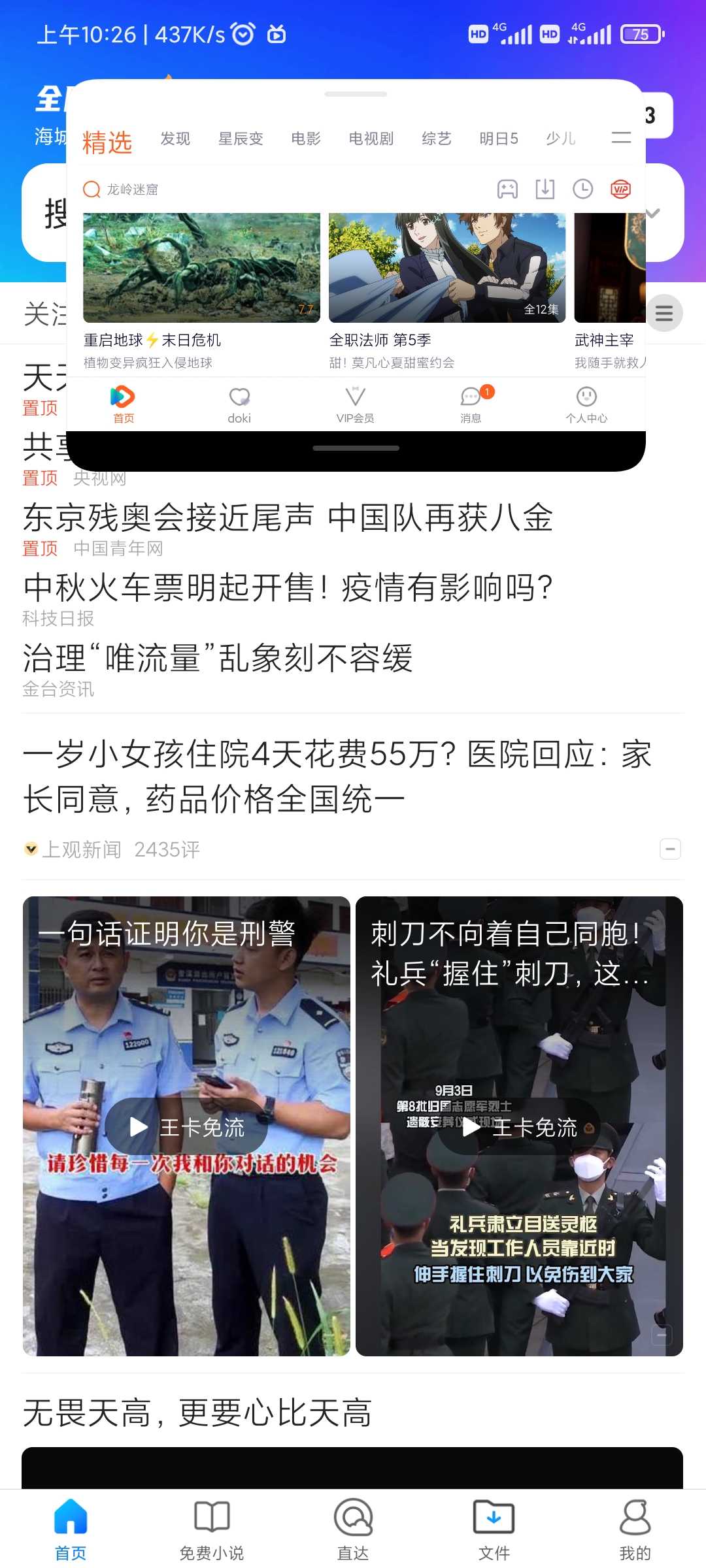The image size is (706, 1568).
Task: Select the 电视剧 tab
Action: (371, 139)
